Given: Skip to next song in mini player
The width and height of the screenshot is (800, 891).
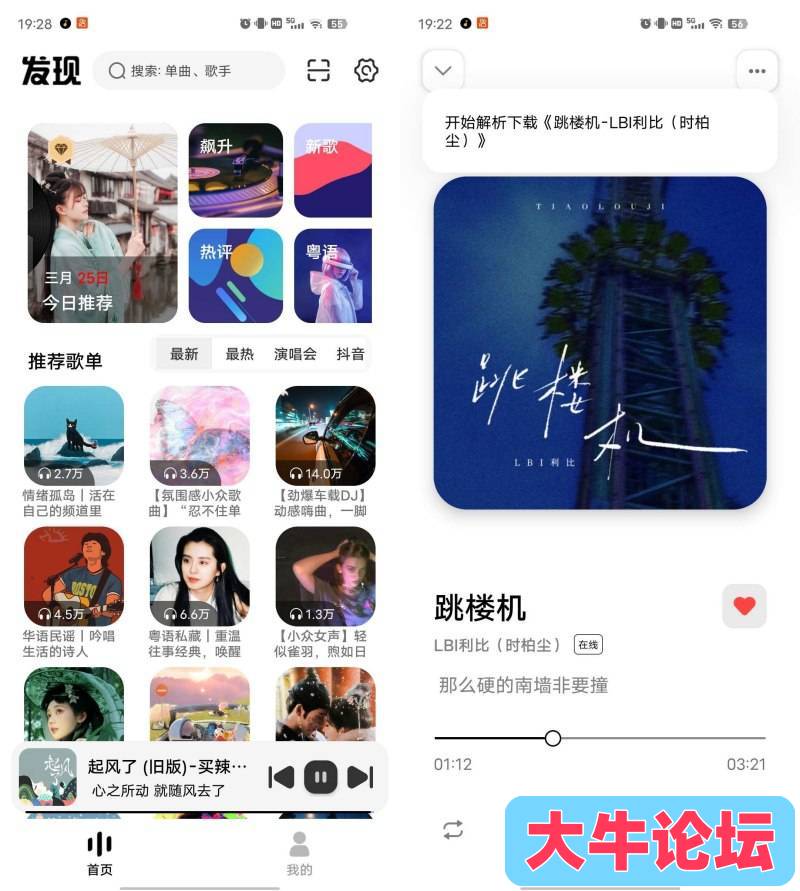Looking at the screenshot, I should [360, 777].
